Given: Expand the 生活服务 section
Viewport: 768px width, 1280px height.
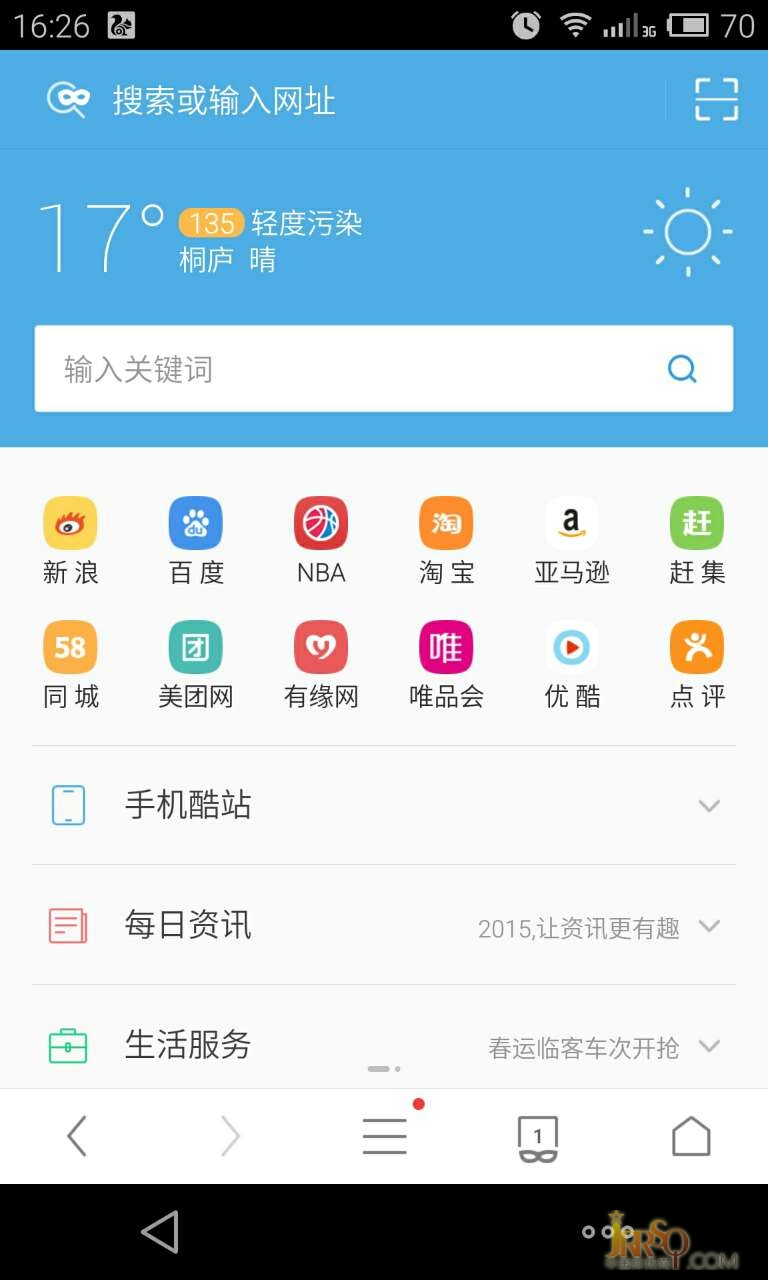Looking at the screenshot, I should (384, 1045).
